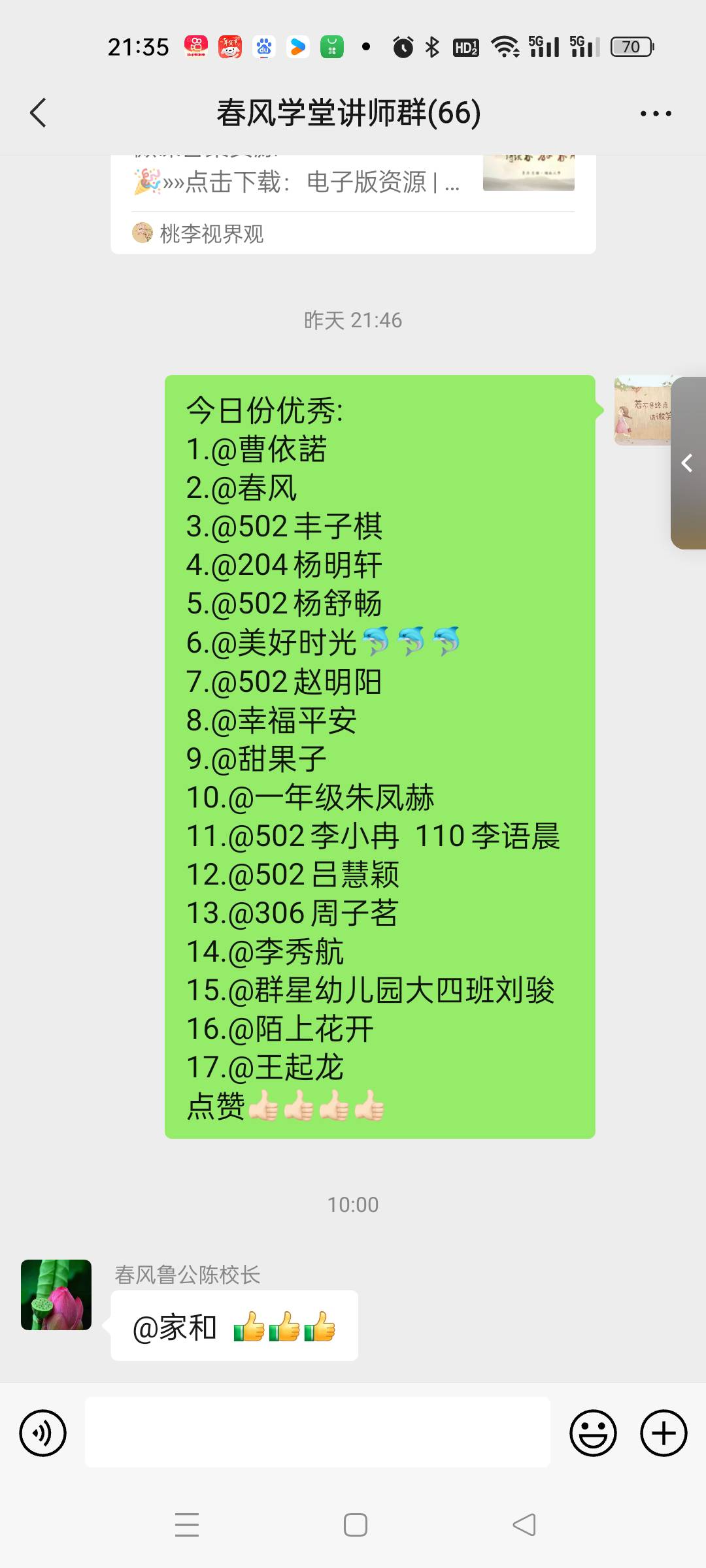Open the chat's three-dot options menu
Screen dimensions: 706x1568
coord(656,113)
